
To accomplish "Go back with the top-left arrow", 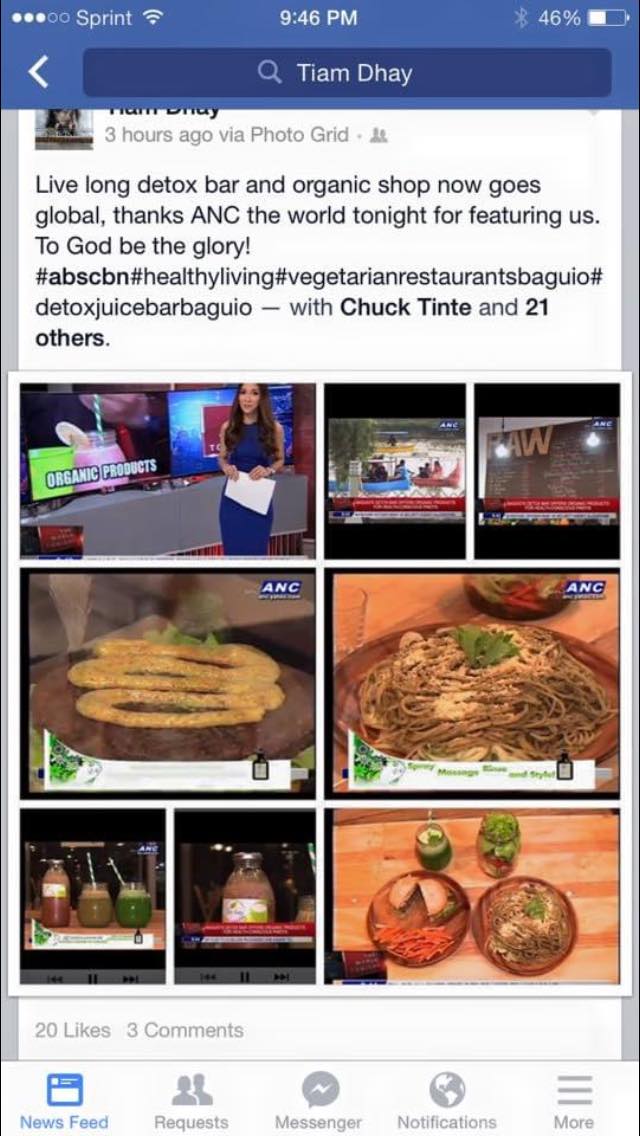I will point(38,73).
